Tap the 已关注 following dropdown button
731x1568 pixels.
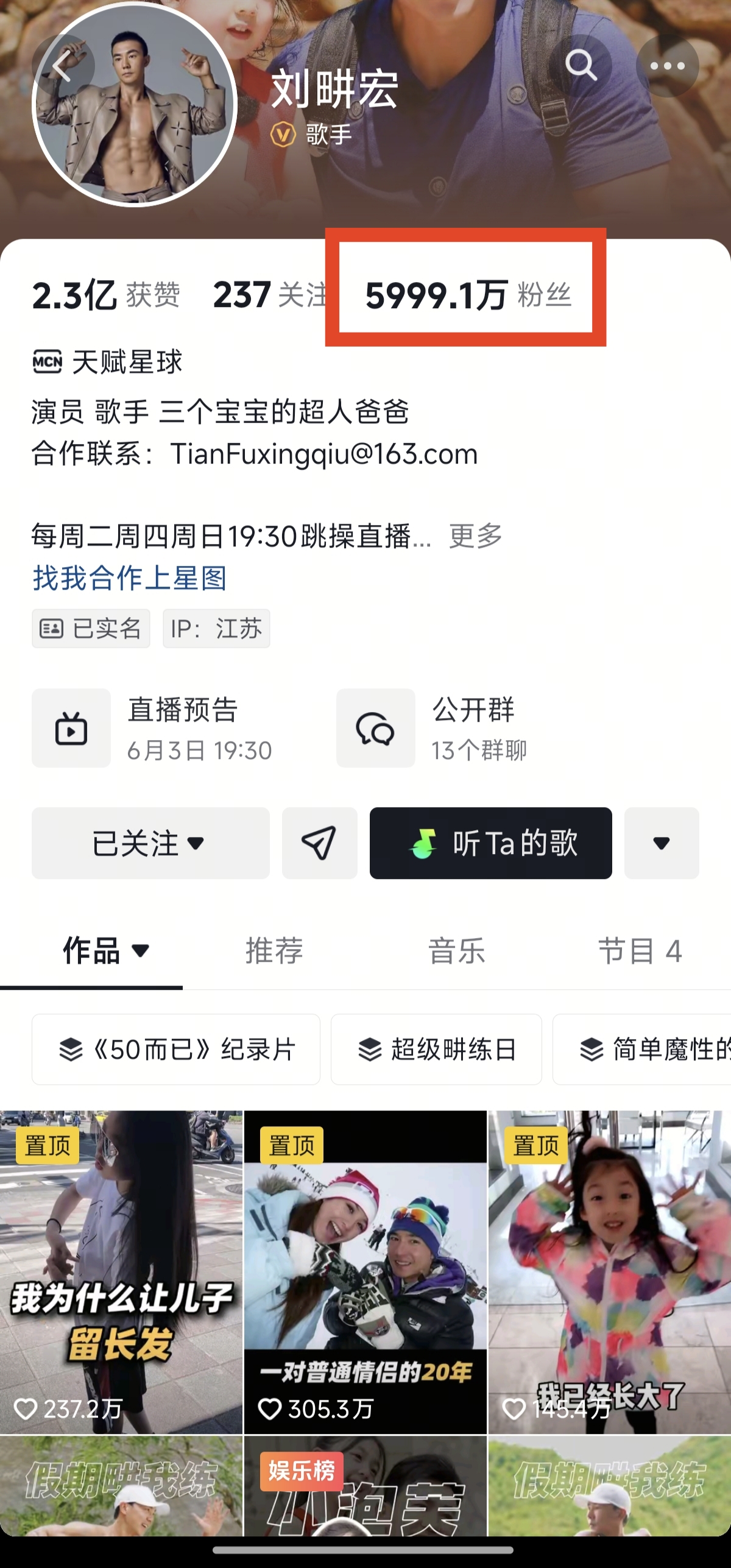[150, 843]
